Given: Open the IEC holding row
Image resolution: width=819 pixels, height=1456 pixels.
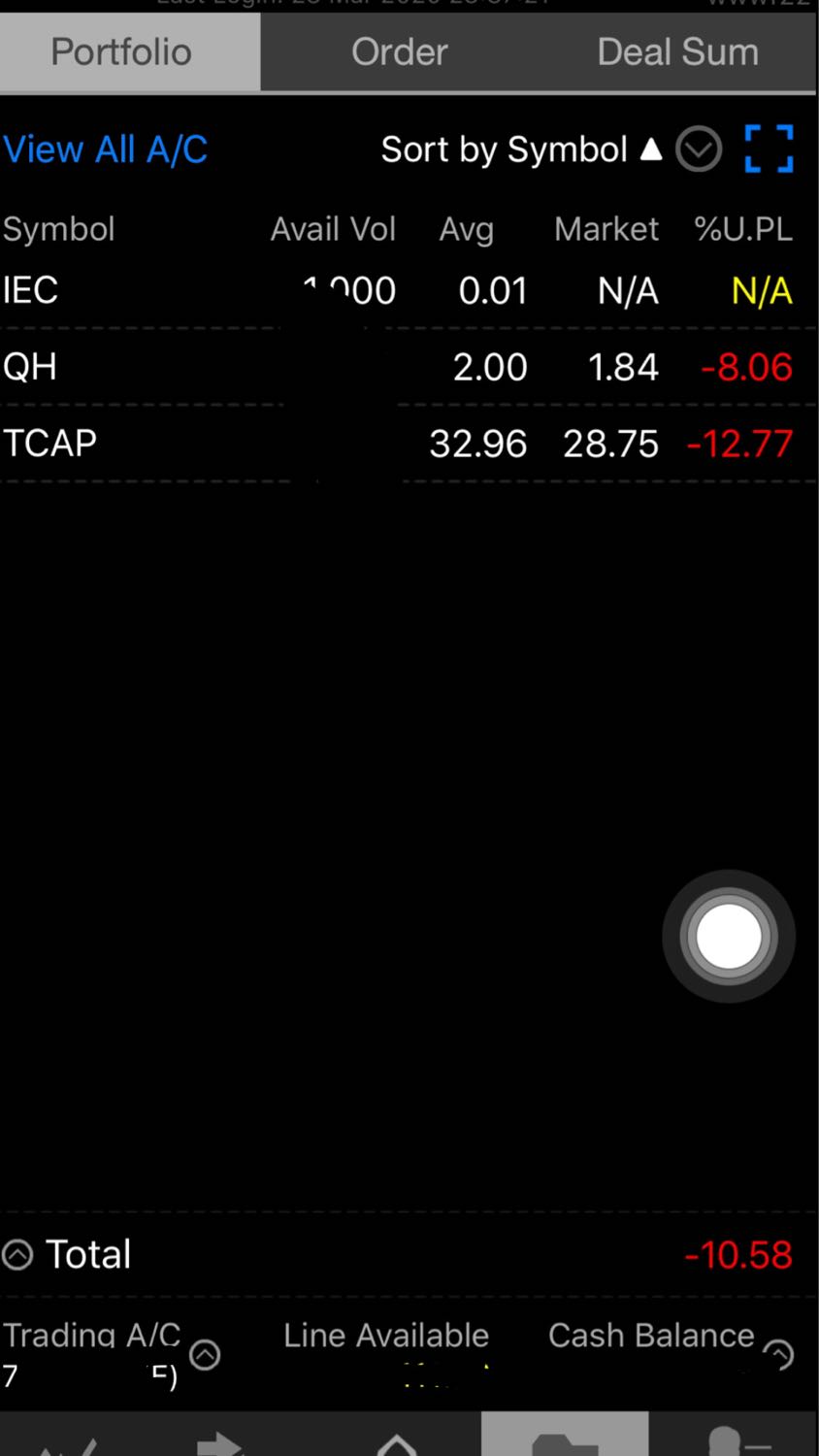Looking at the screenshot, I should tap(409, 290).
